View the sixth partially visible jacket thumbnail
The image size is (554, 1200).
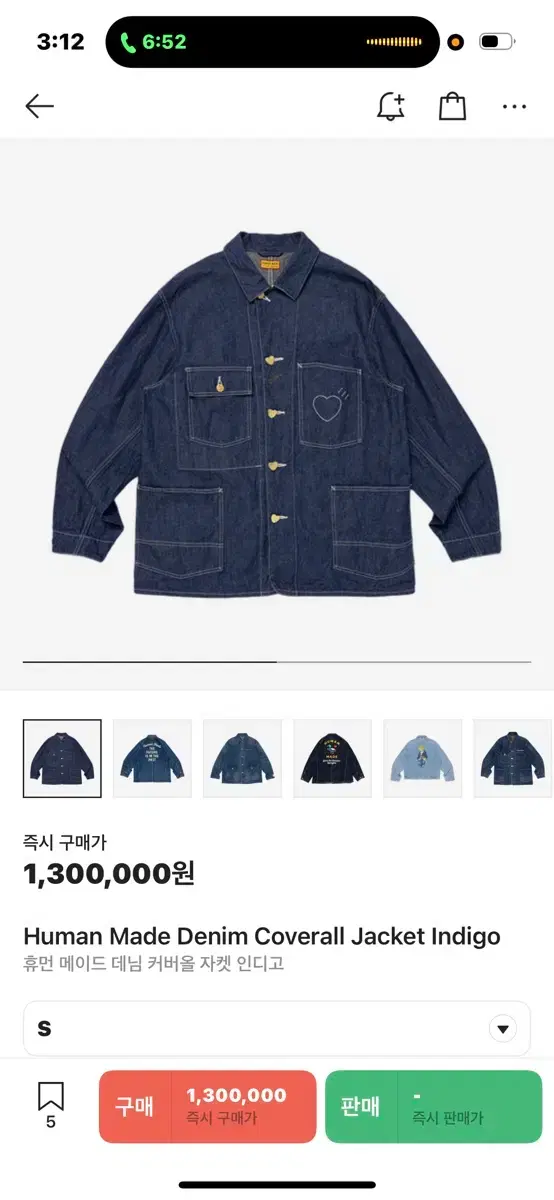point(513,758)
